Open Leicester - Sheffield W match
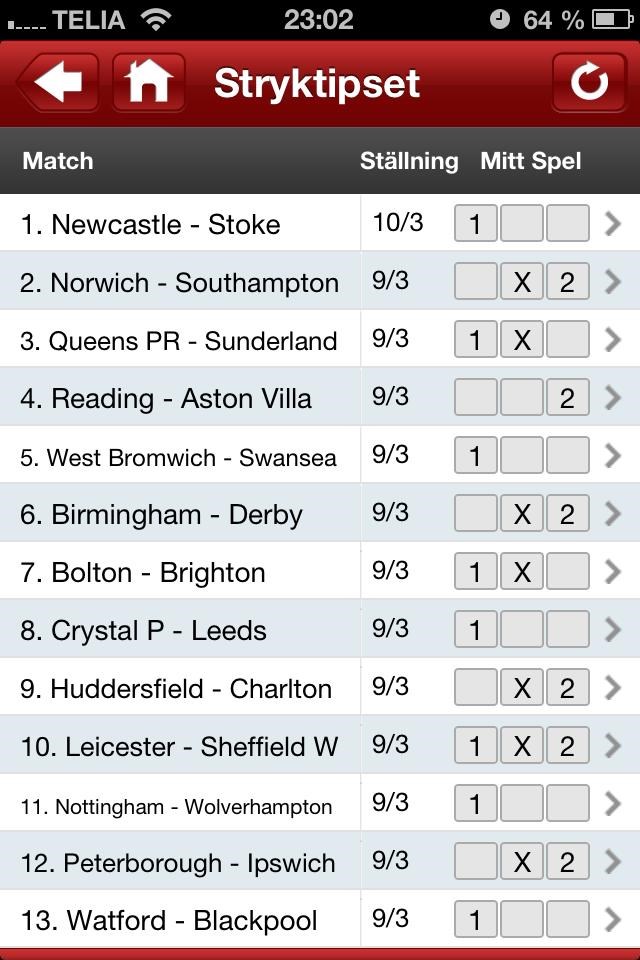The height and width of the screenshot is (960, 640). pyautogui.click(x=180, y=747)
